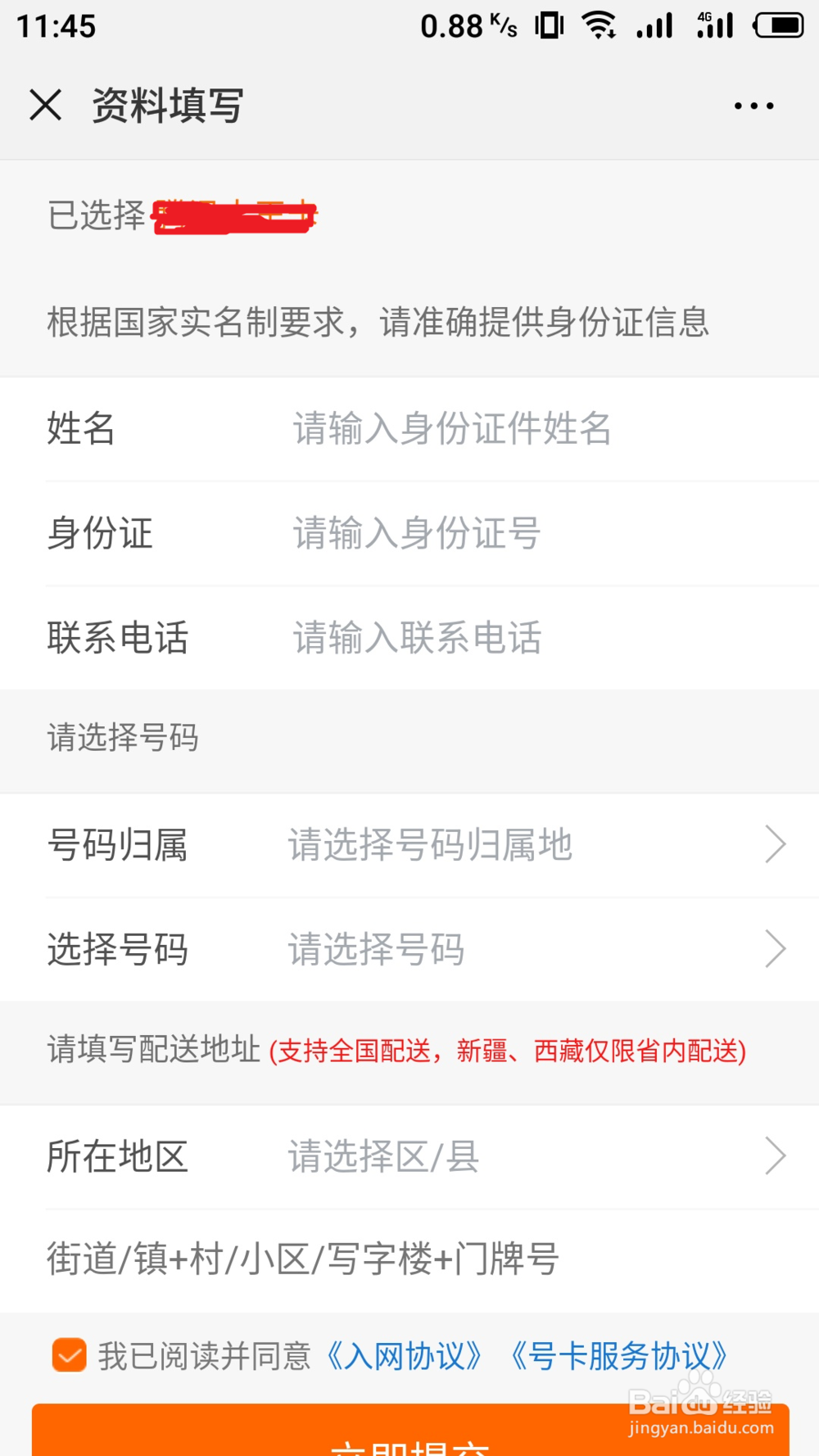Open the 选择号码 picker chevron

tap(774, 948)
